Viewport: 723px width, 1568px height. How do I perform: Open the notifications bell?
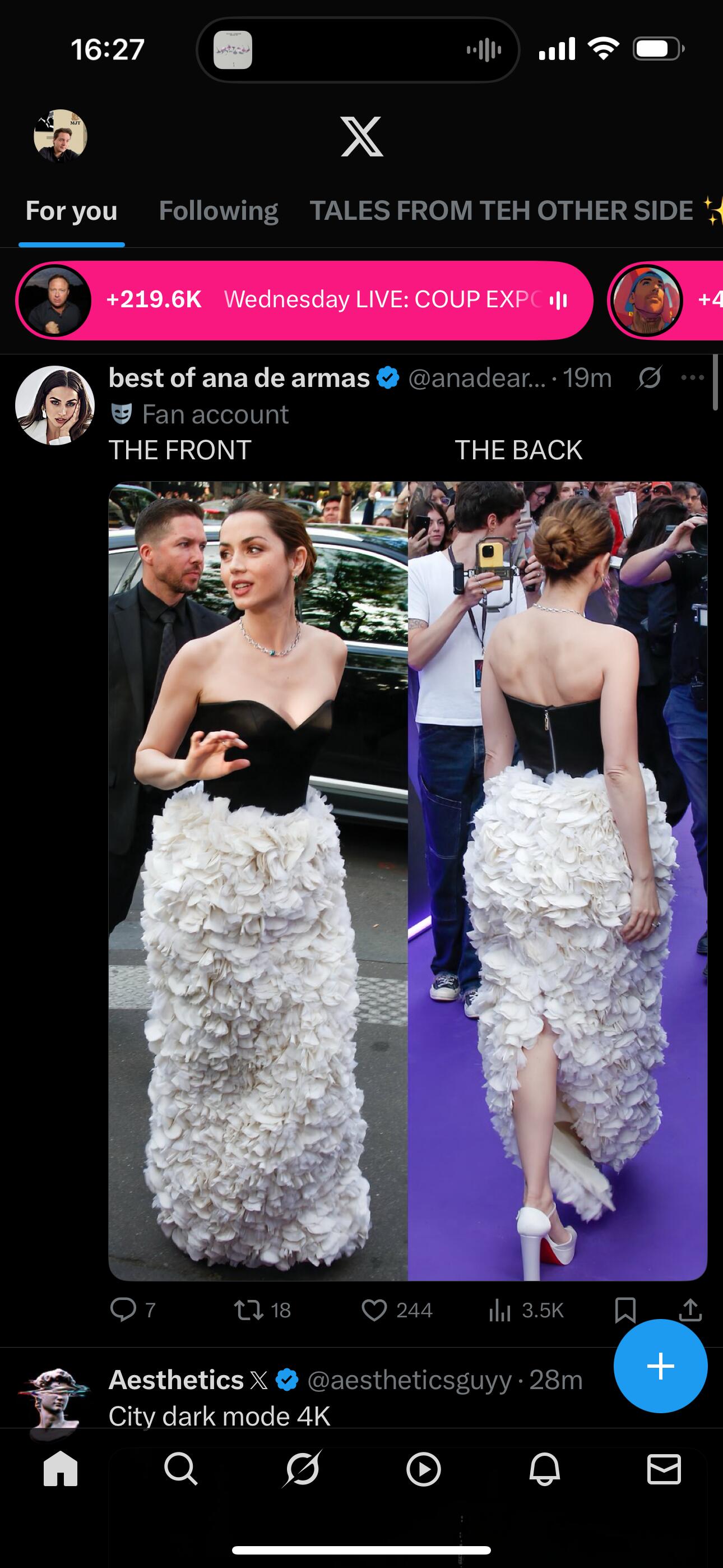(x=544, y=1469)
